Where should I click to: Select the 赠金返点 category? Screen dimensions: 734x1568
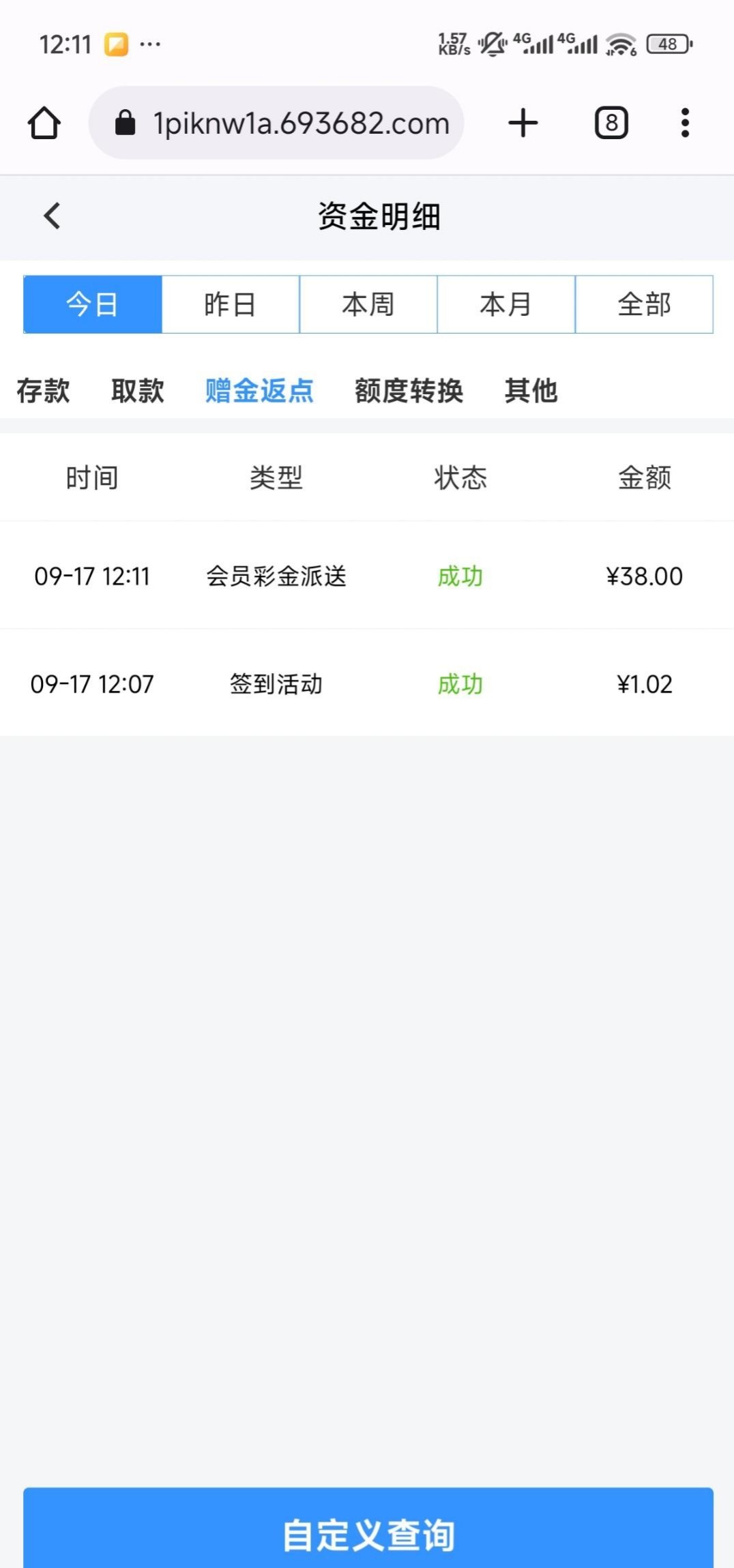(x=259, y=391)
